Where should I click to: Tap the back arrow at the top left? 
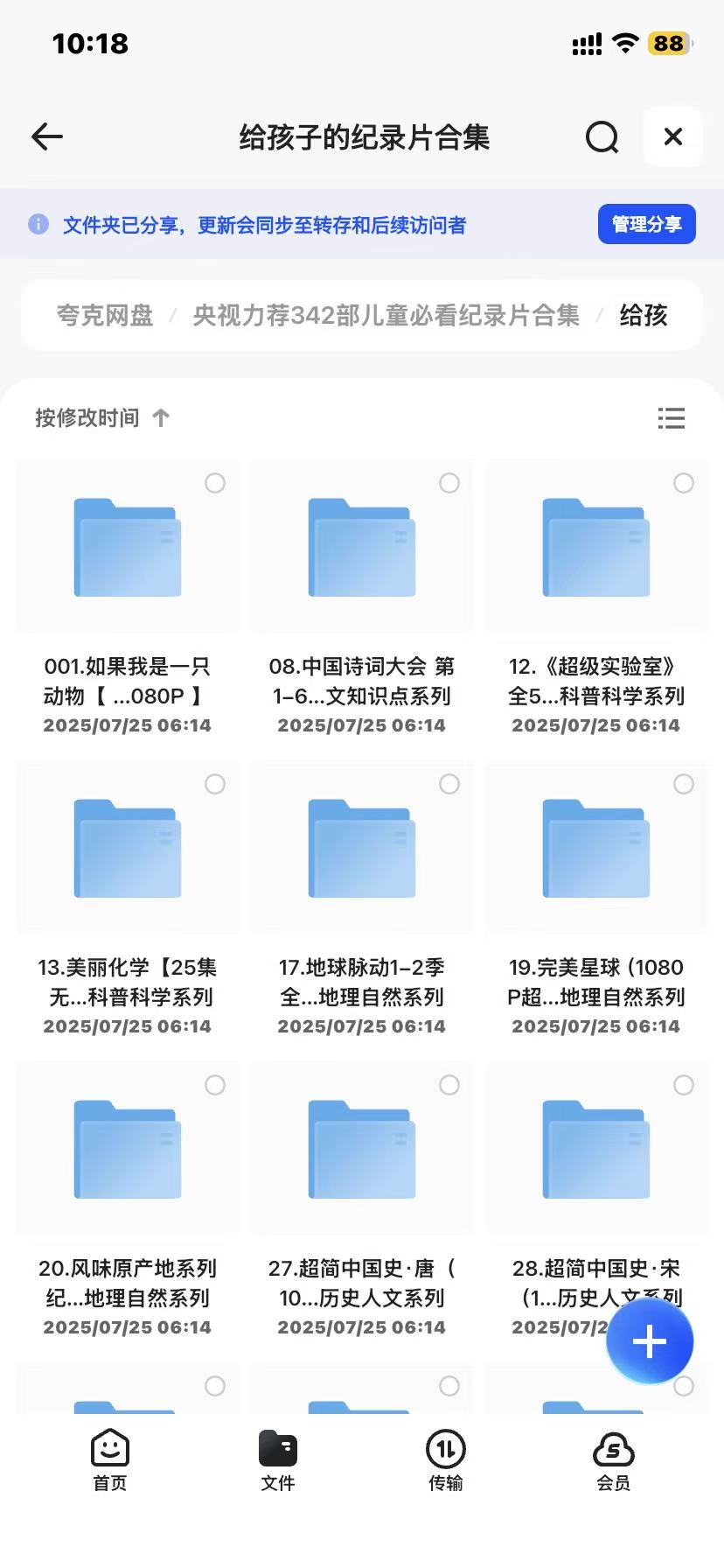pos(46,136)
